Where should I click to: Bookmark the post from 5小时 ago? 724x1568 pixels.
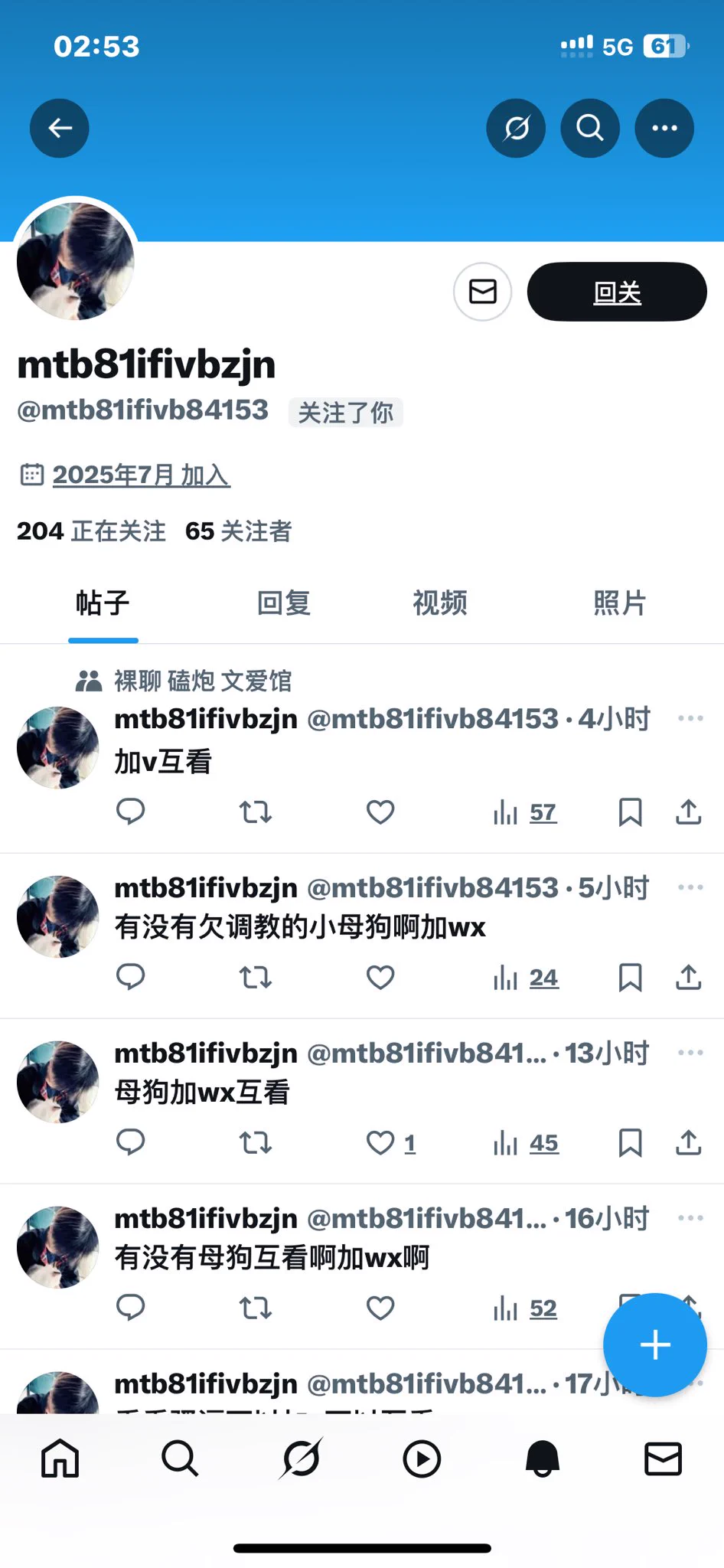pos(630,978)
